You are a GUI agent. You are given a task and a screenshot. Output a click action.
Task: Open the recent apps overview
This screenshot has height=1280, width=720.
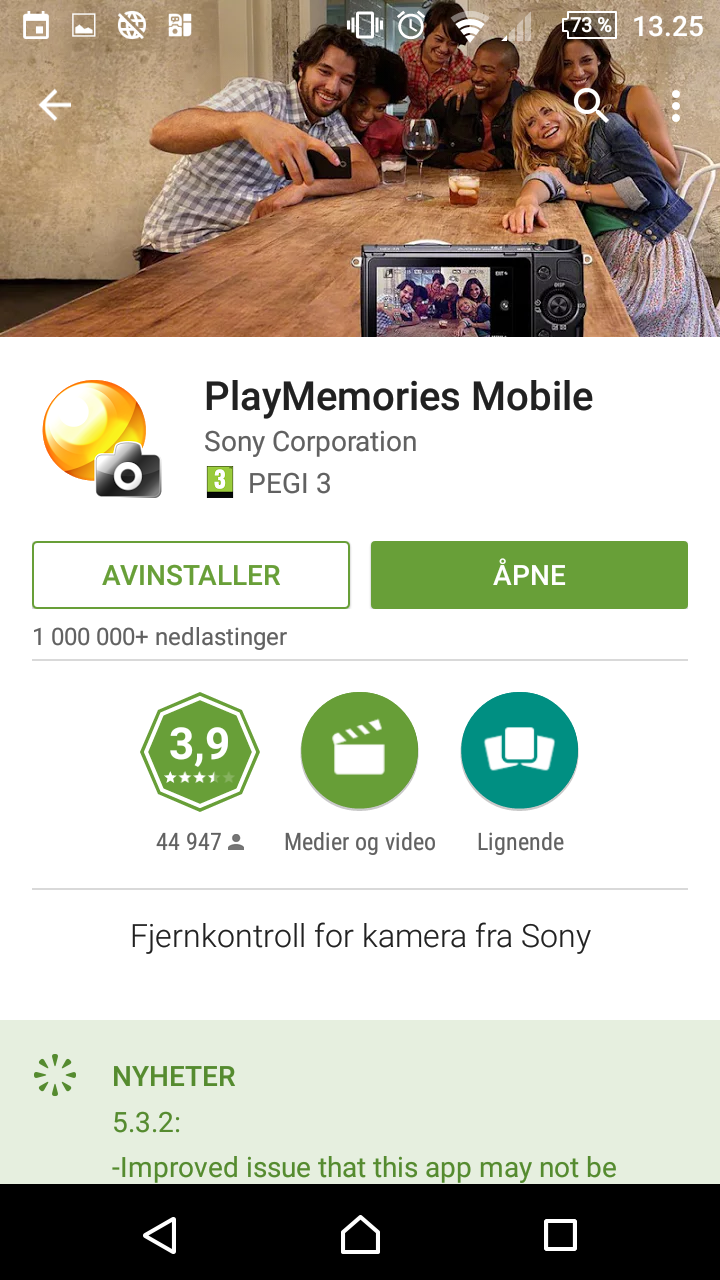560,1235
